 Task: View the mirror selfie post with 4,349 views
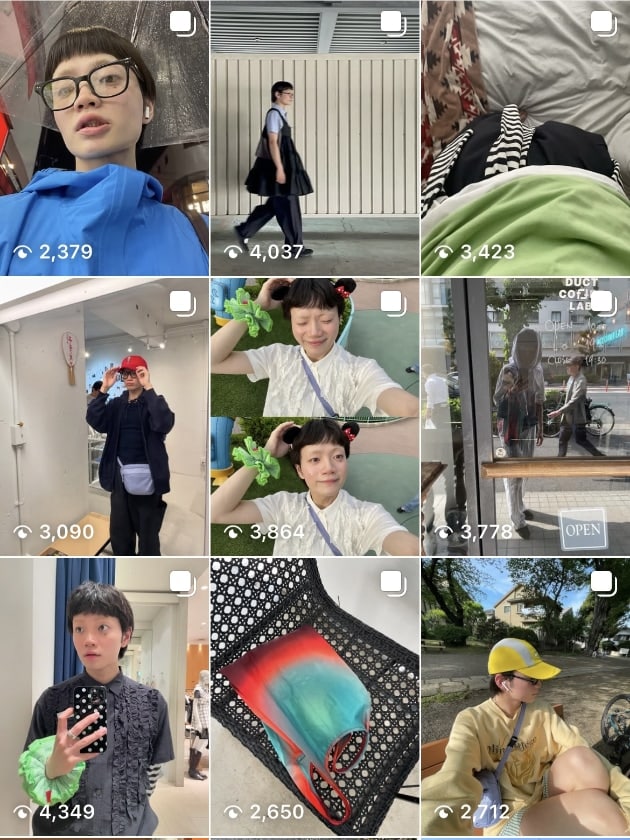point(104,697)
